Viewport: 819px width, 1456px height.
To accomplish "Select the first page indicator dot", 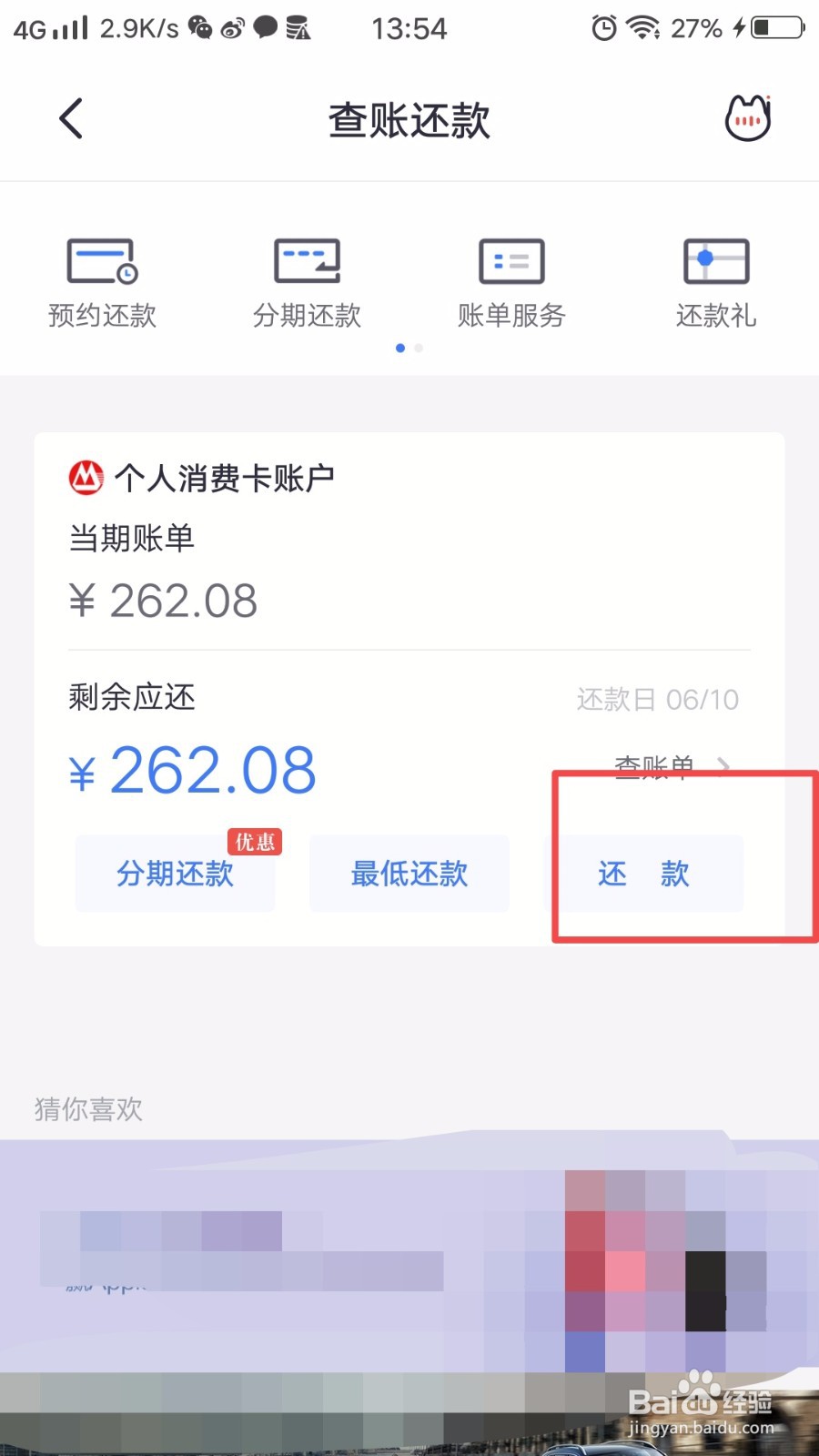I will (399, 348).
